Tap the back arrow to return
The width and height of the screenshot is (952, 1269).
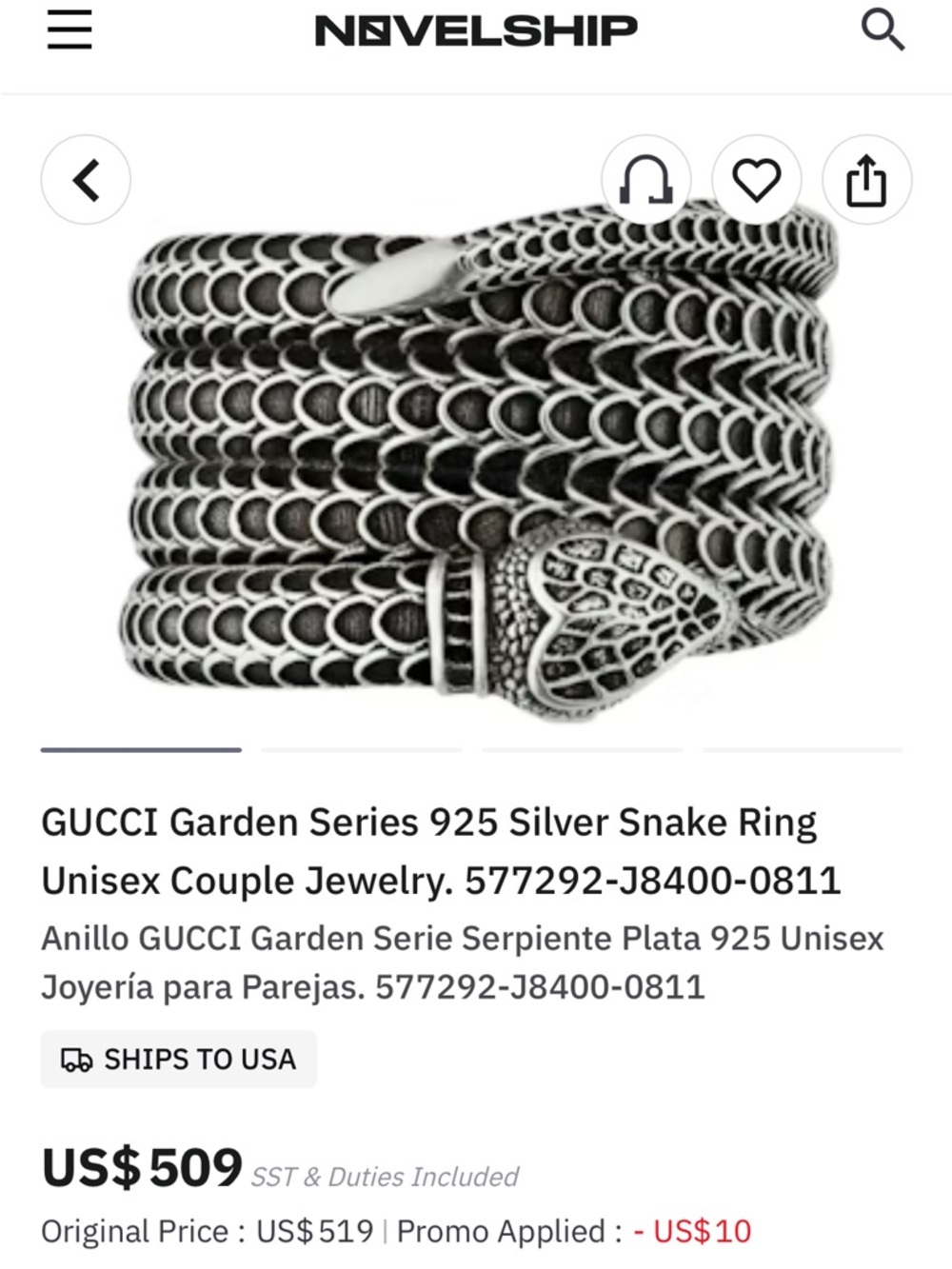click(84, 179)
